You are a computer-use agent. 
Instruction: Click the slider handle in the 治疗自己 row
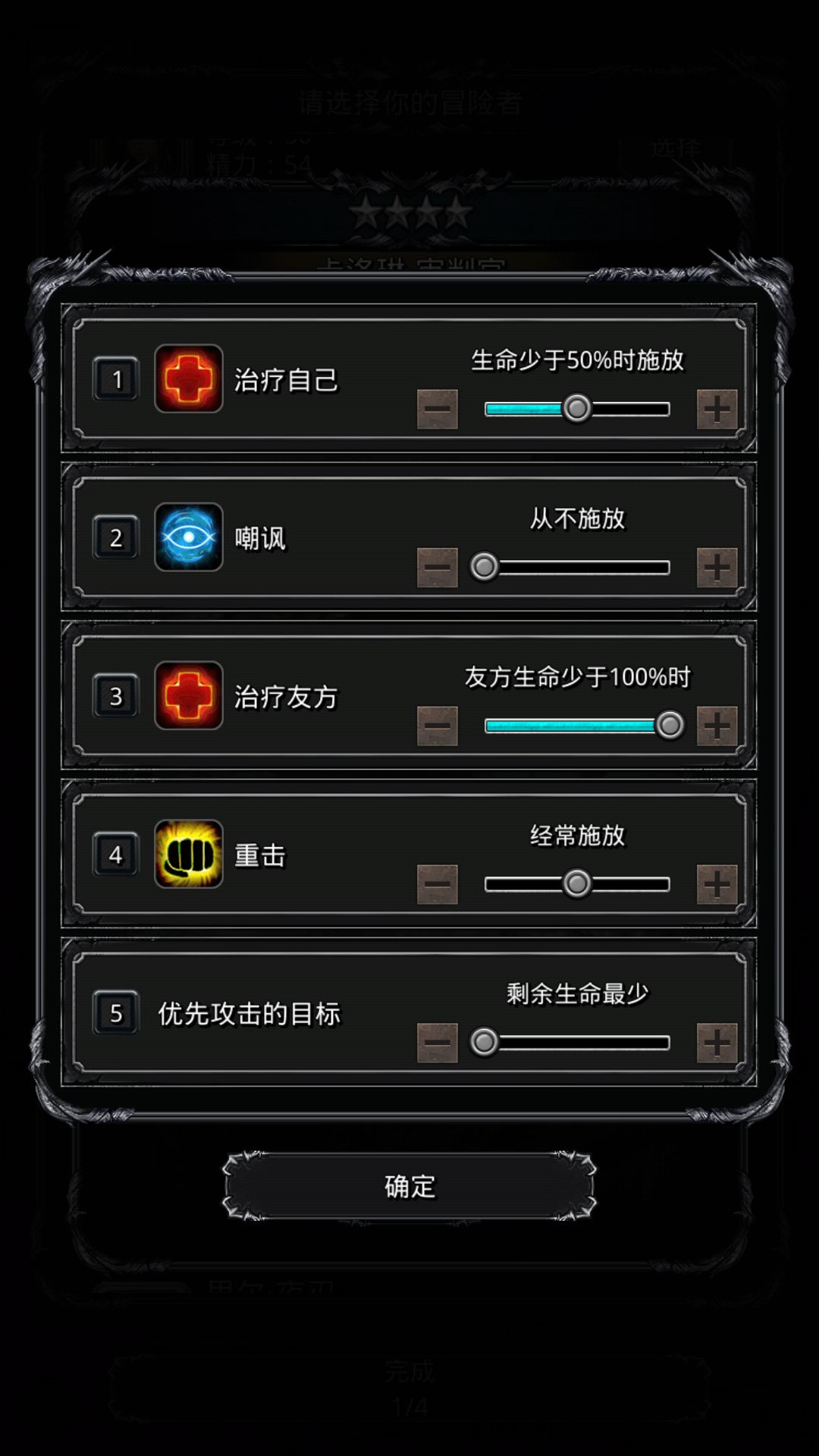[578, 408]
